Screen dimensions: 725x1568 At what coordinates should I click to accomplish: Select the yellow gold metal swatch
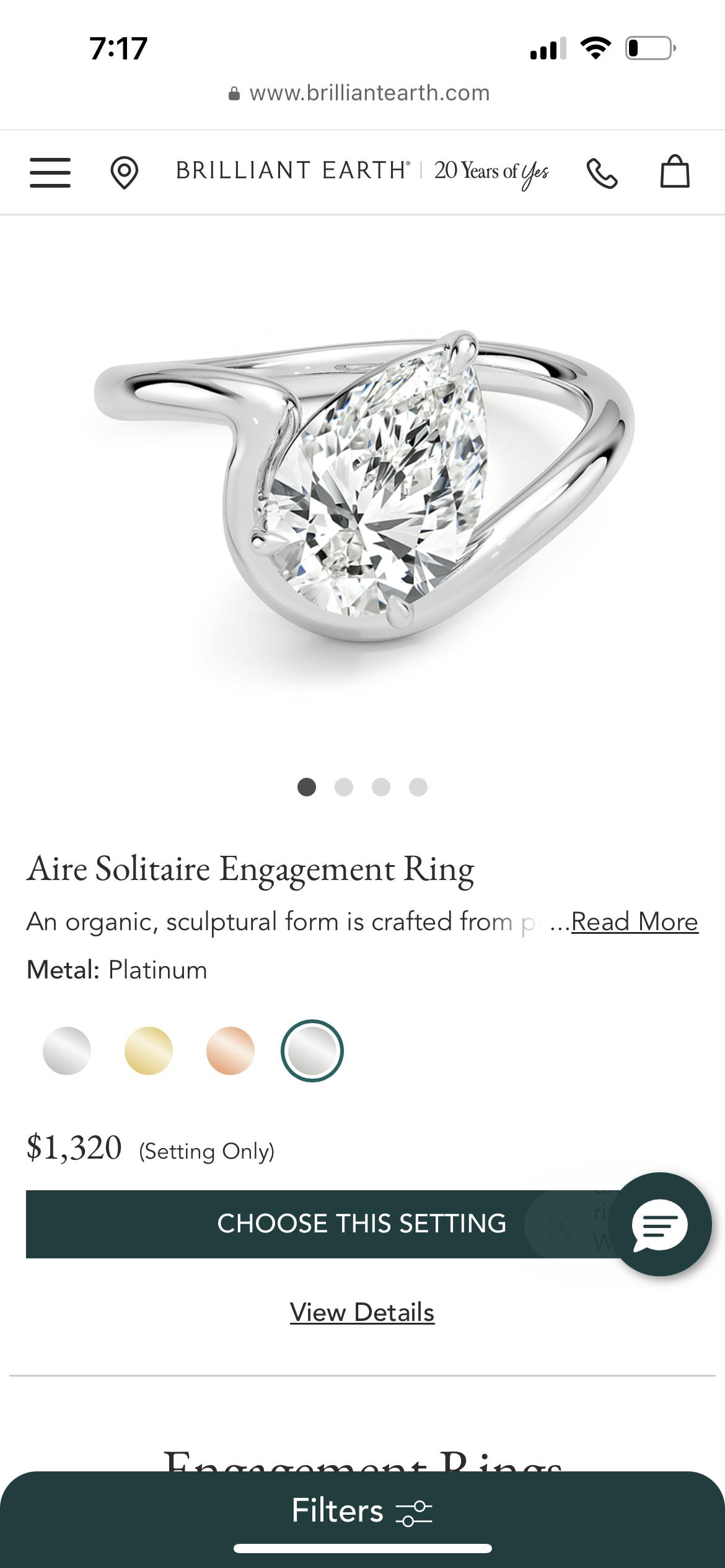[149, 1051]
